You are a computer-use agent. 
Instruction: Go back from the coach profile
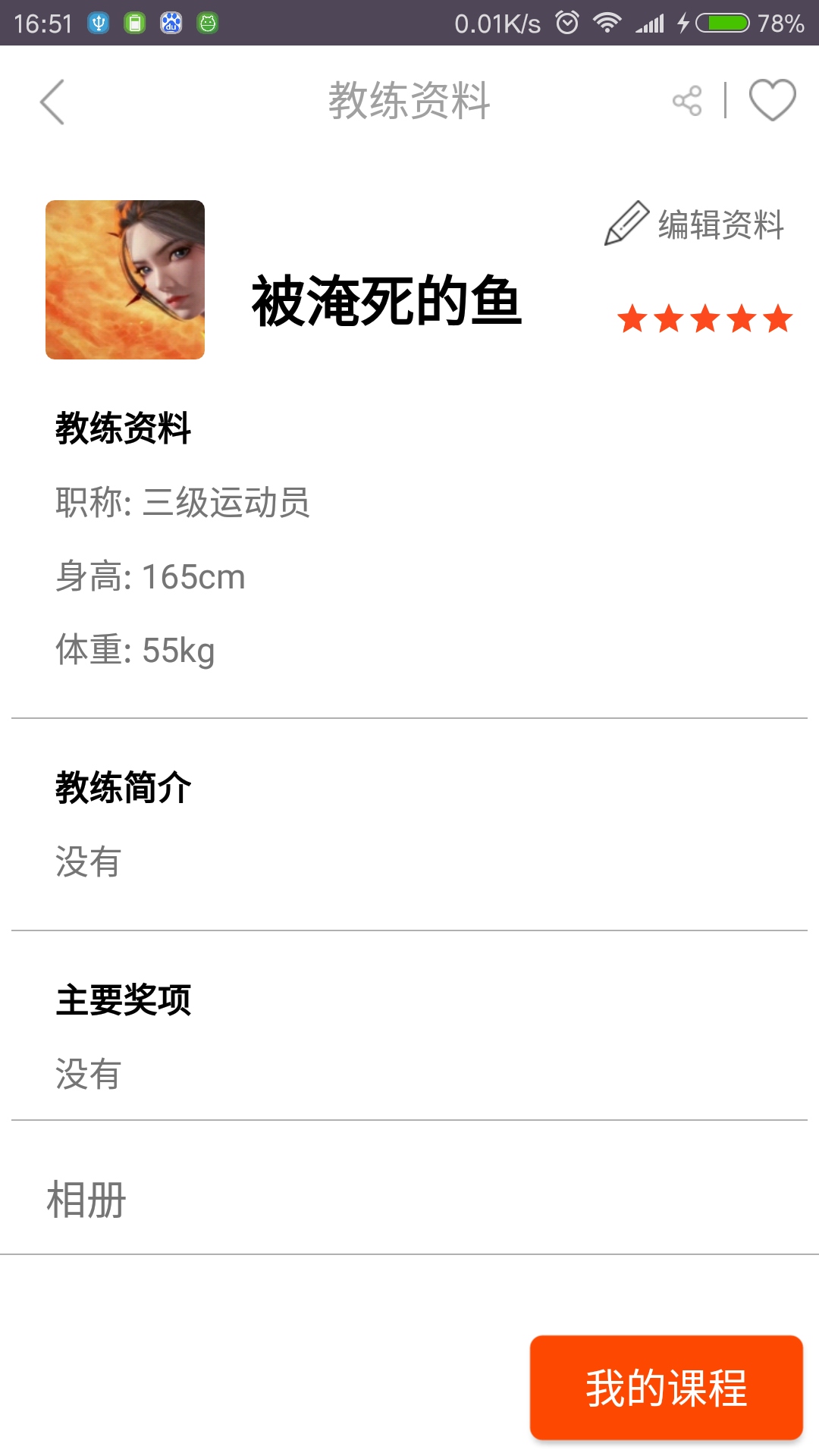(x=52, y=102)
